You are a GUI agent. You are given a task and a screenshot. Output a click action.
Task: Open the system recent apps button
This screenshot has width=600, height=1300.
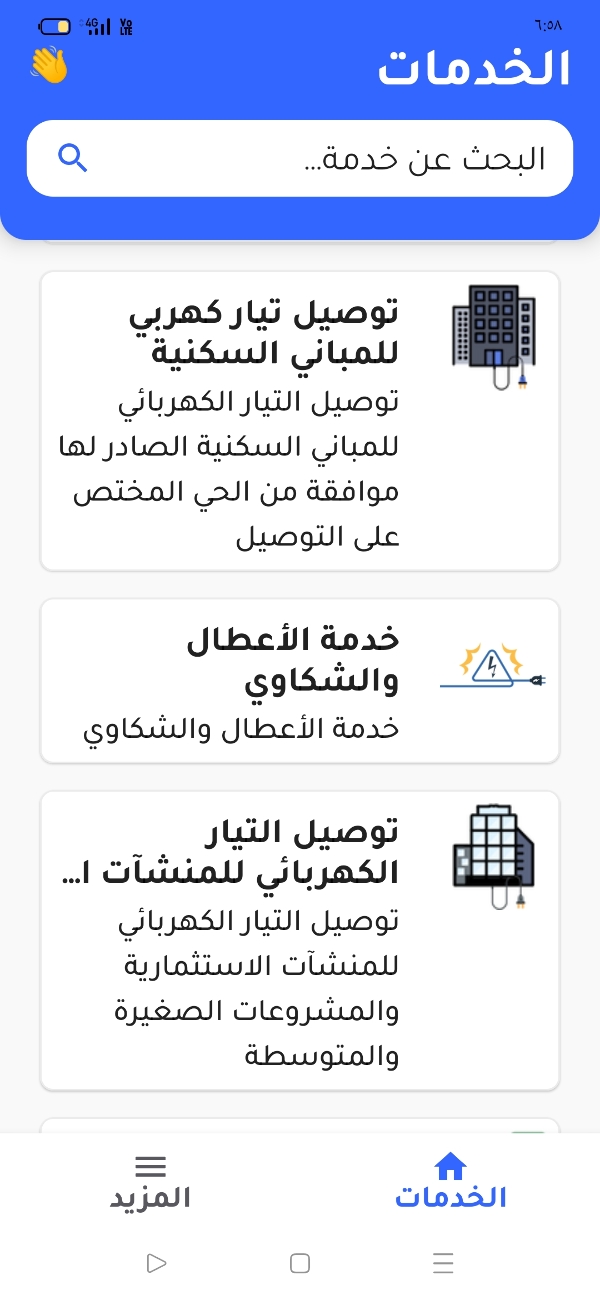[x=444, y=1263]
